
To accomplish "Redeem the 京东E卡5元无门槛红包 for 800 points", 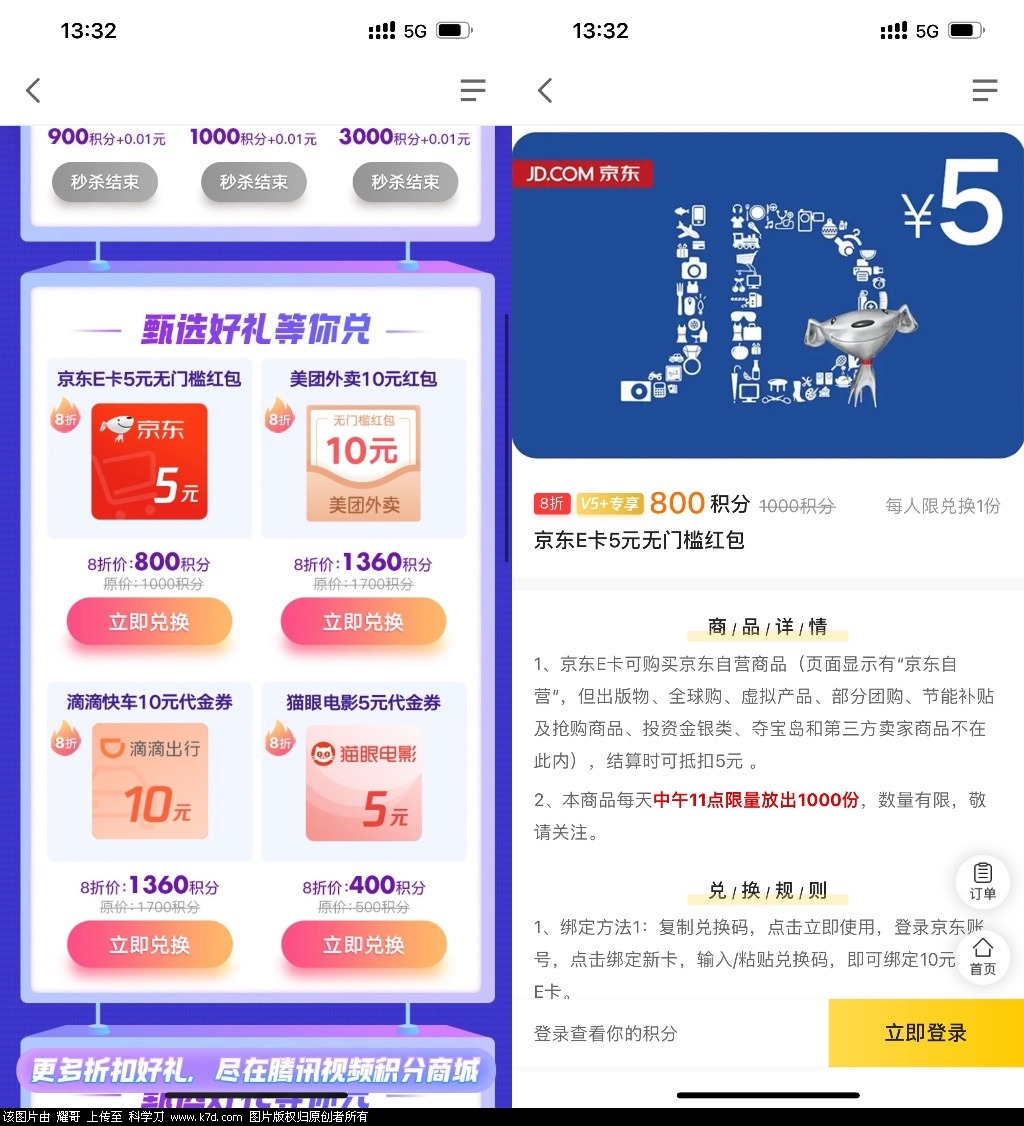I will coord(149,622).
